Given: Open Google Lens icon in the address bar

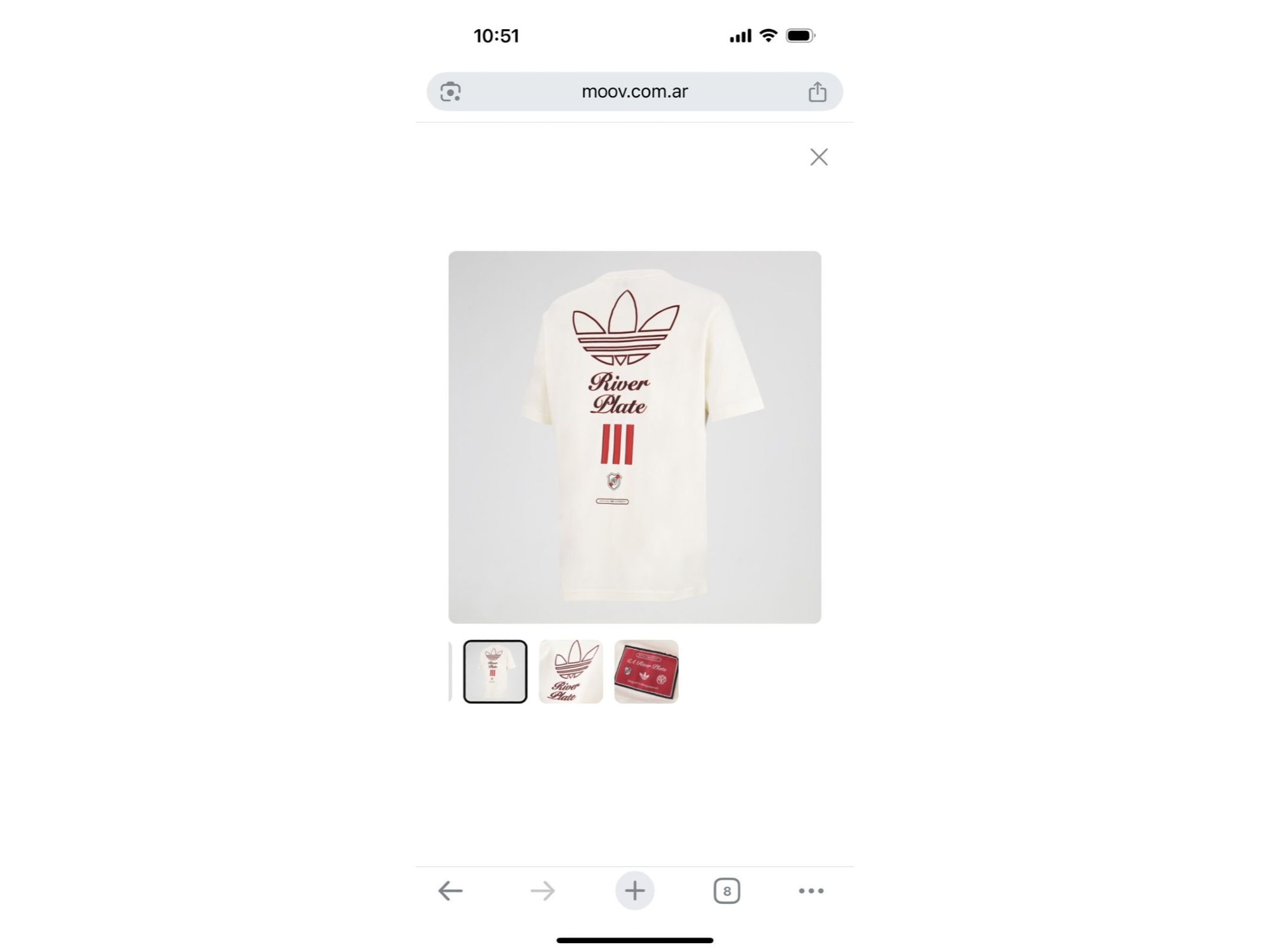Looking at the screenshot, I should pos(451,92).
